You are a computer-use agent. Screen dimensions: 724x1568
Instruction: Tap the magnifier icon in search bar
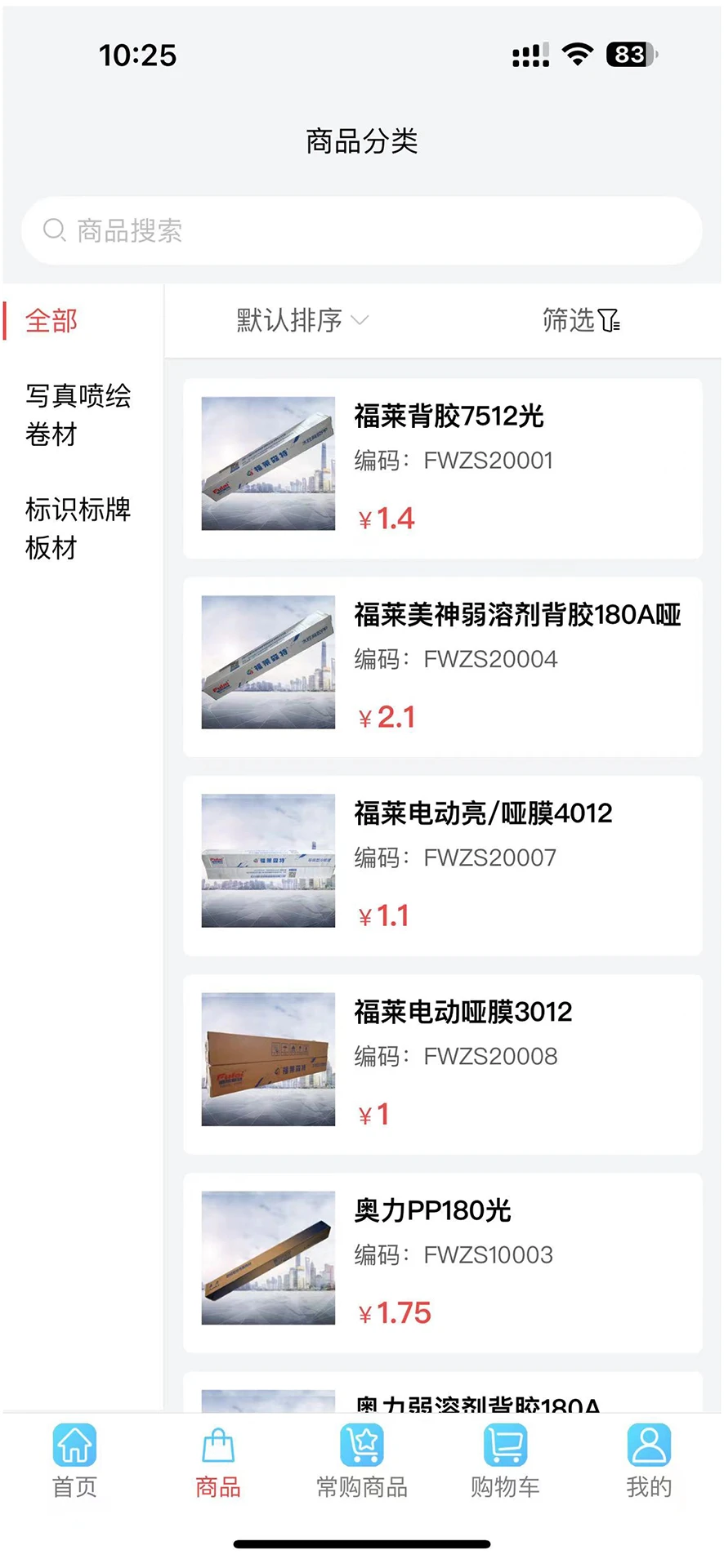(x=54, y=230)
